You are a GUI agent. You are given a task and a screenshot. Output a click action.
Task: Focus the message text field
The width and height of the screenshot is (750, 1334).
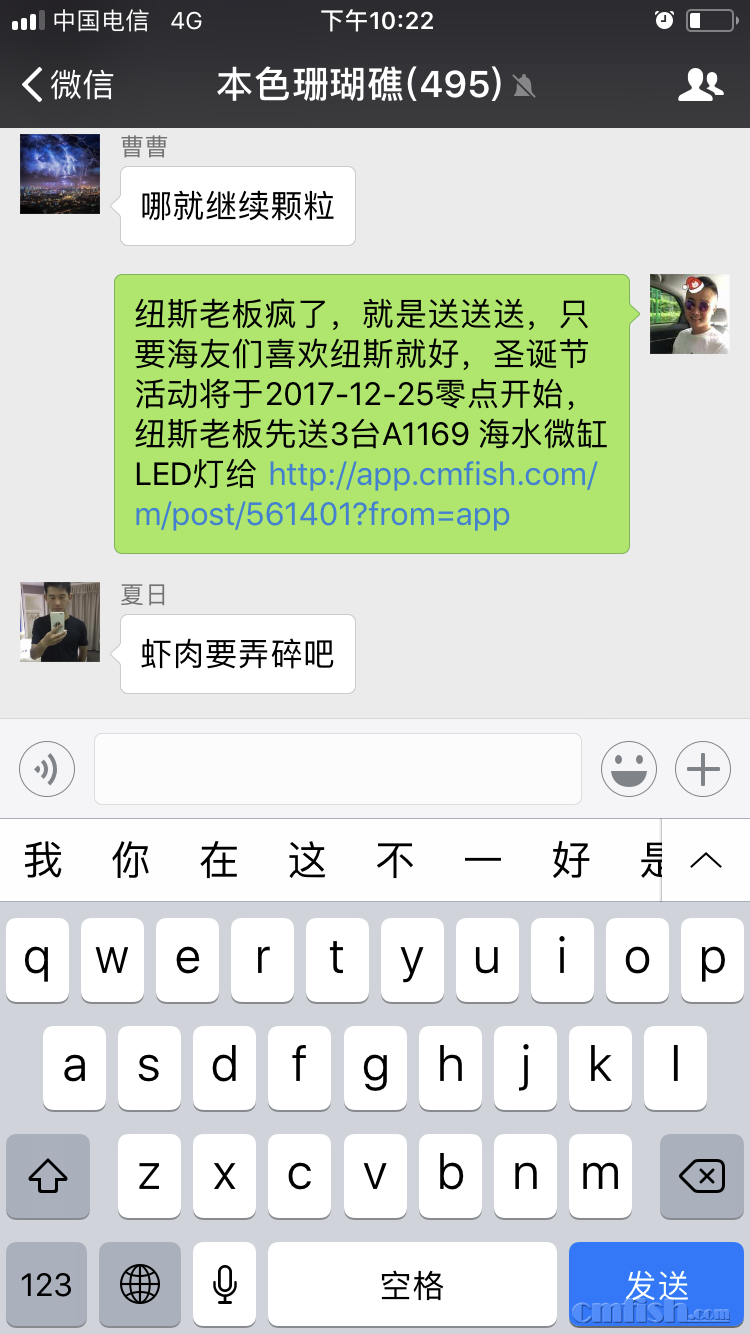[x=338, y=769]
